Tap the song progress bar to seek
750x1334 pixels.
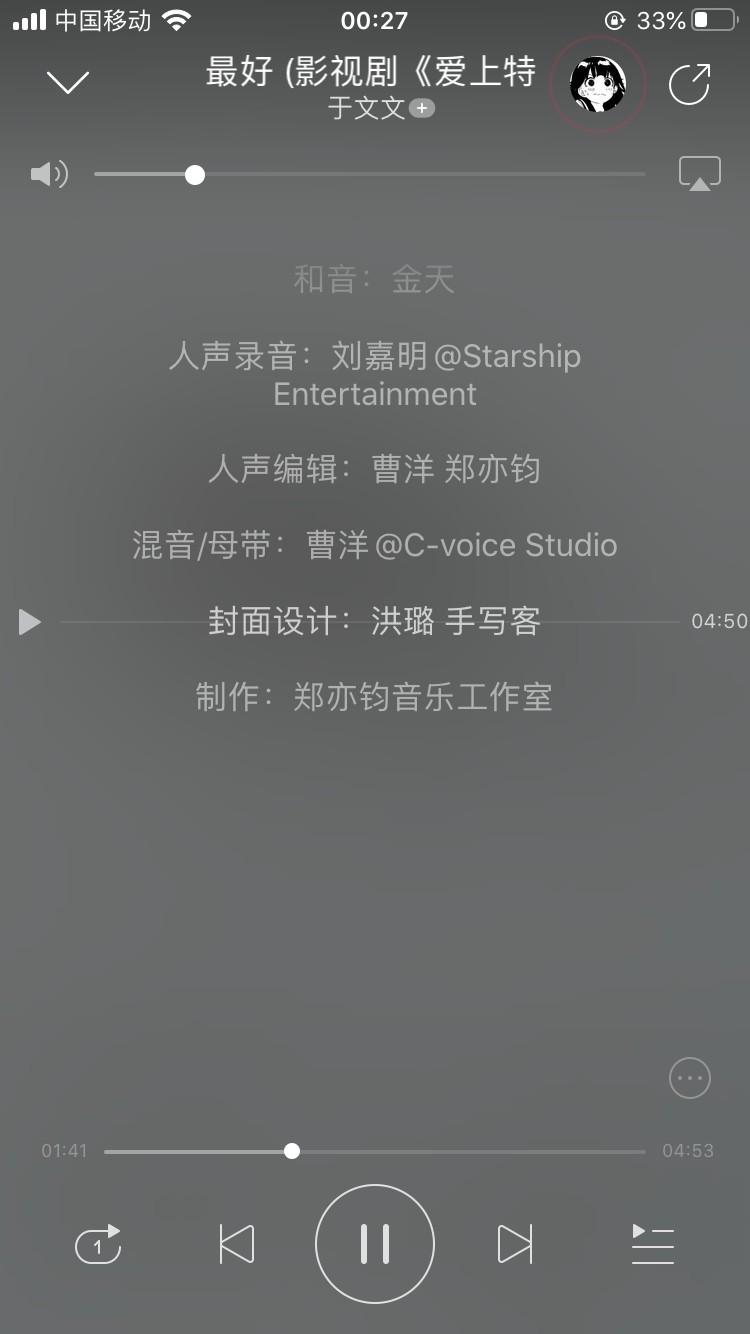[375, 1151]
